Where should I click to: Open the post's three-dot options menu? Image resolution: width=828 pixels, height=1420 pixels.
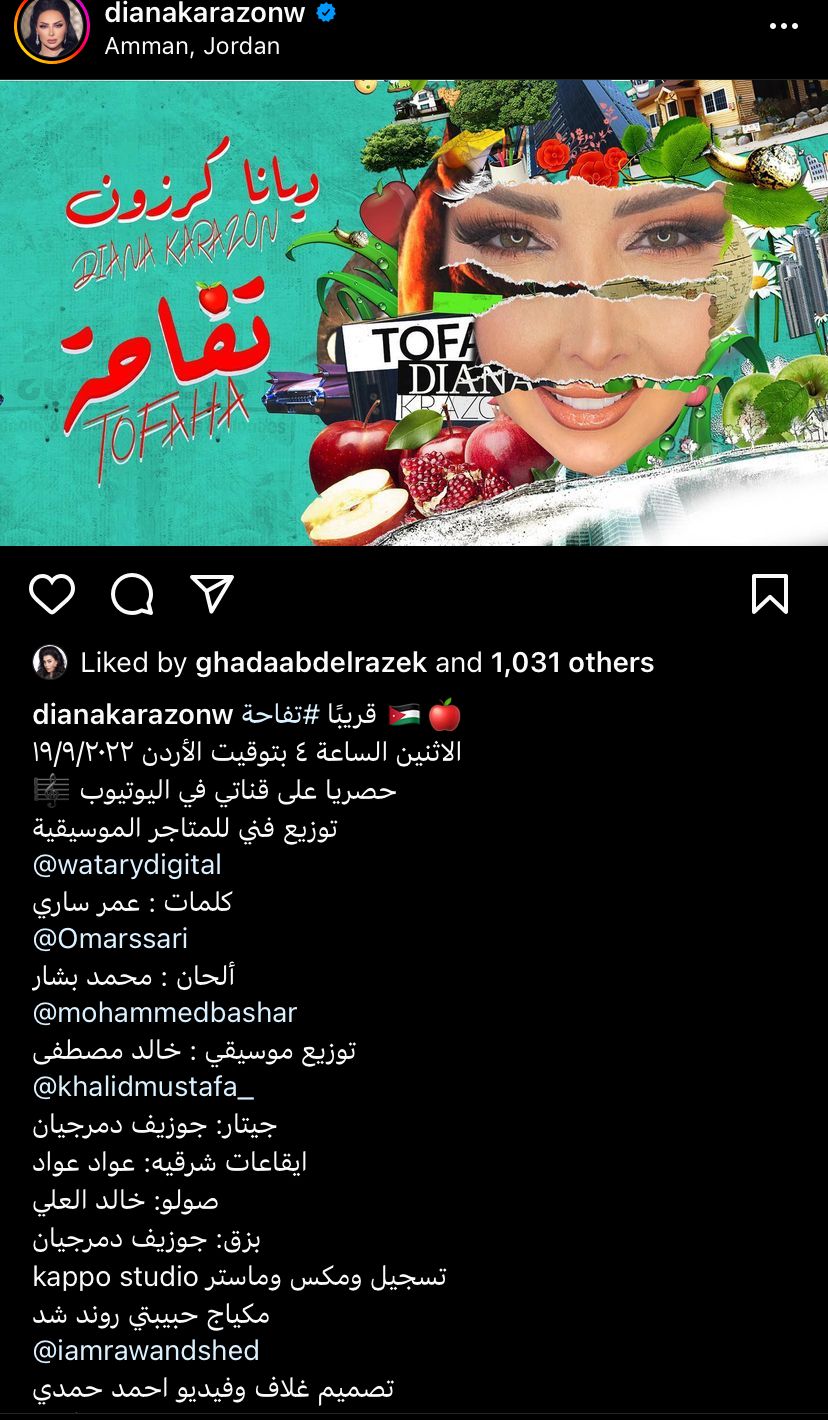783,26
